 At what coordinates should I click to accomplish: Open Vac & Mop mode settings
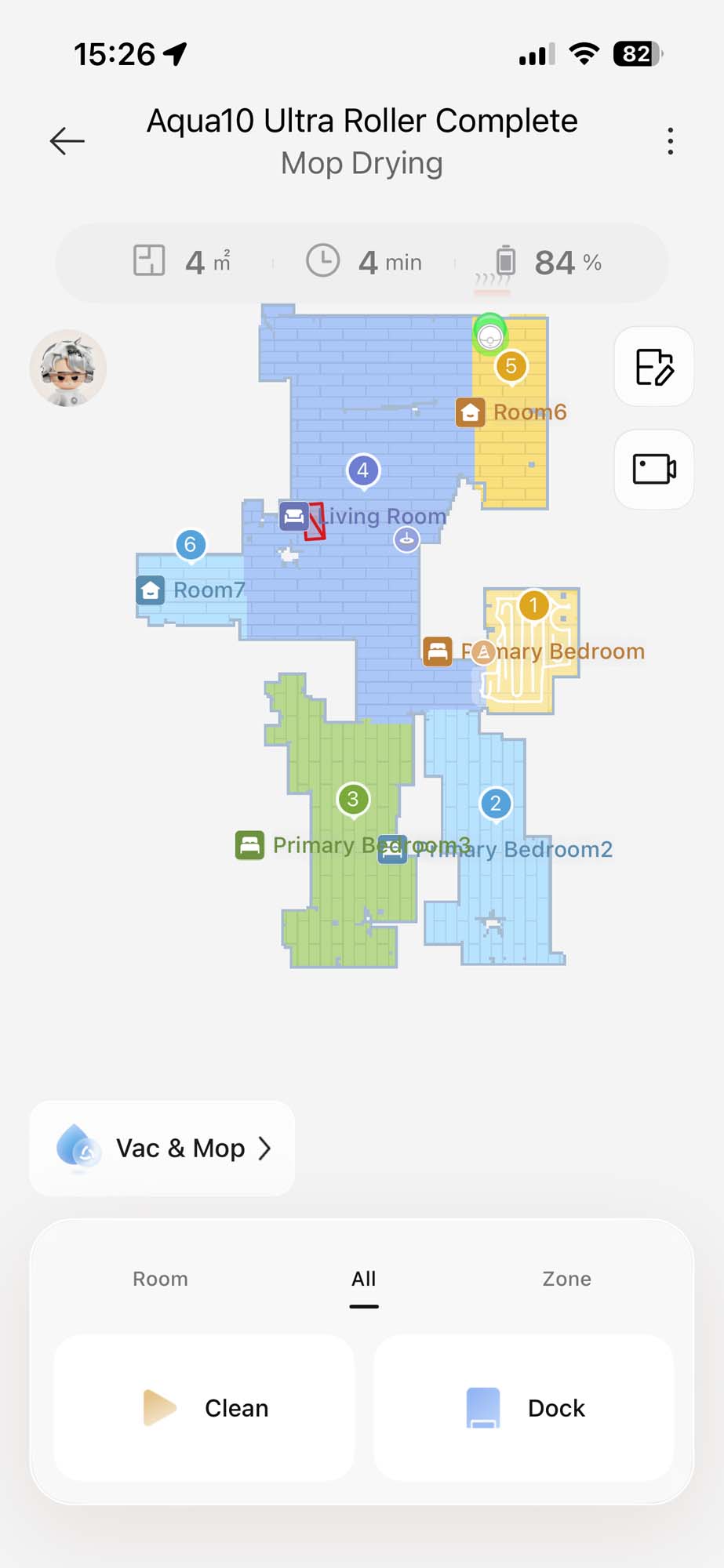pos(162,1148)
